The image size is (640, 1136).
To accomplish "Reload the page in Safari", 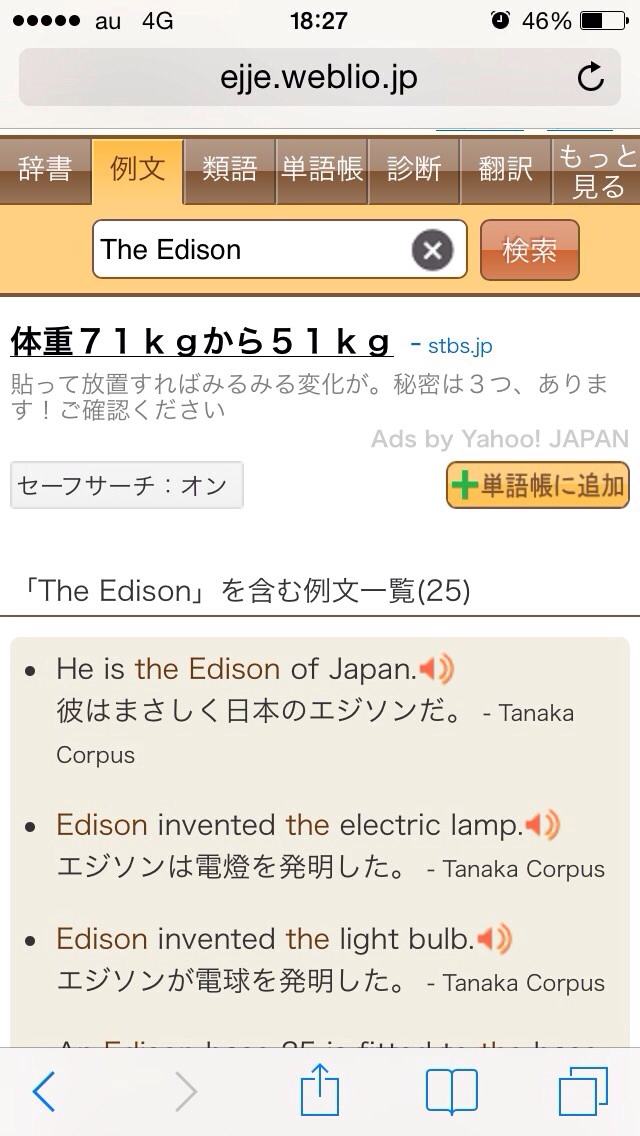I will point(591,77).
